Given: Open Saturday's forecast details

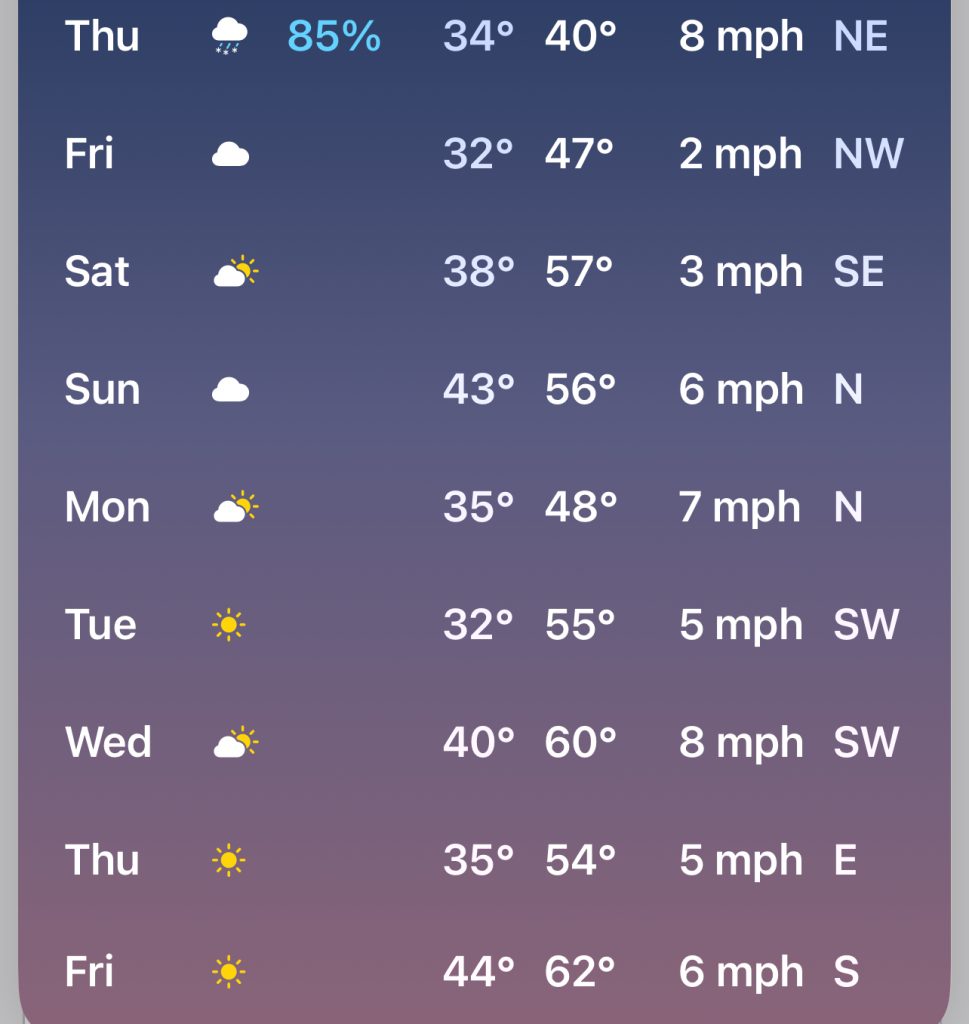Looking at the screenshot, I should (x=484, y=272).
